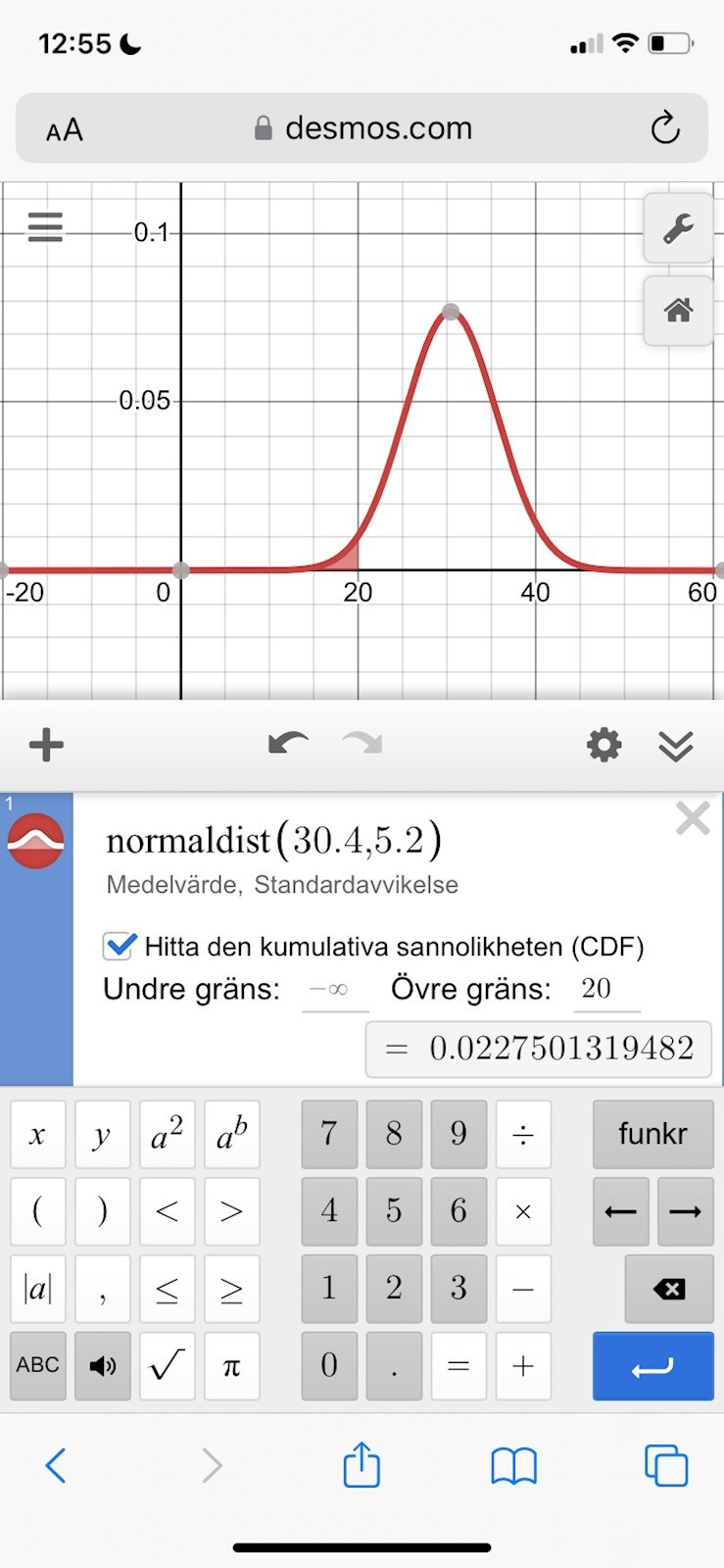
Task: Tap the blue enter key
Action: point(652,1366)
